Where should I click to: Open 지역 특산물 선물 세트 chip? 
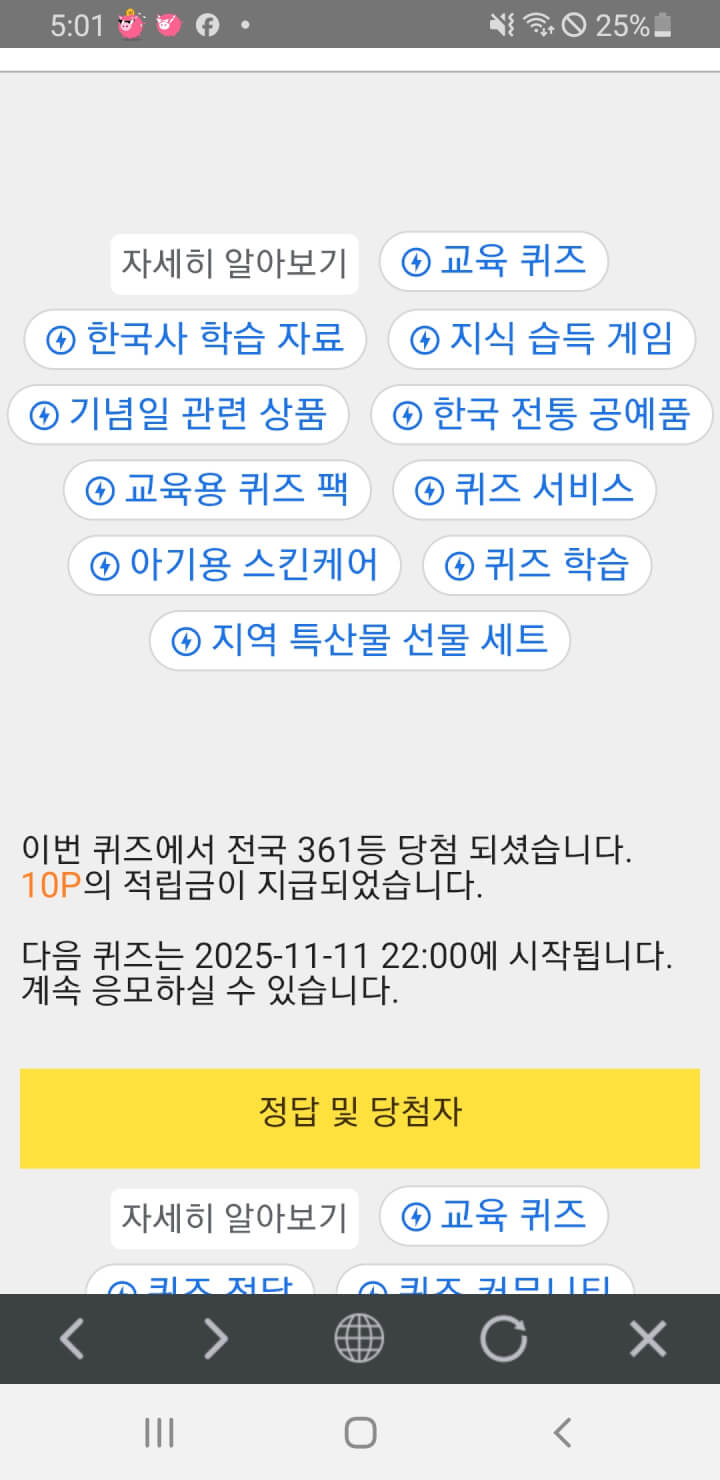tap(360, 640)
